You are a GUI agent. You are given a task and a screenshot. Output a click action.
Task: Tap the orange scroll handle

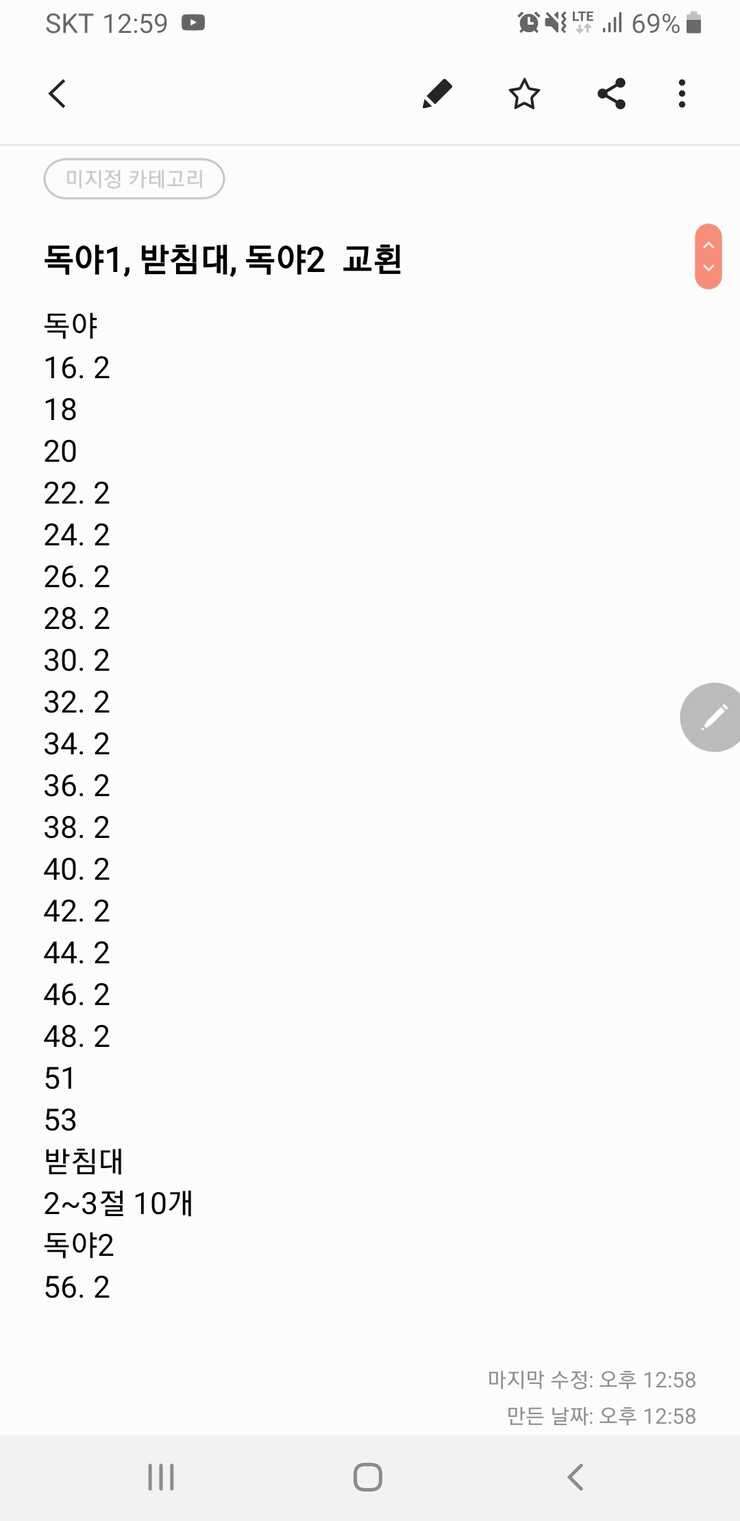(x=708, y=257)
